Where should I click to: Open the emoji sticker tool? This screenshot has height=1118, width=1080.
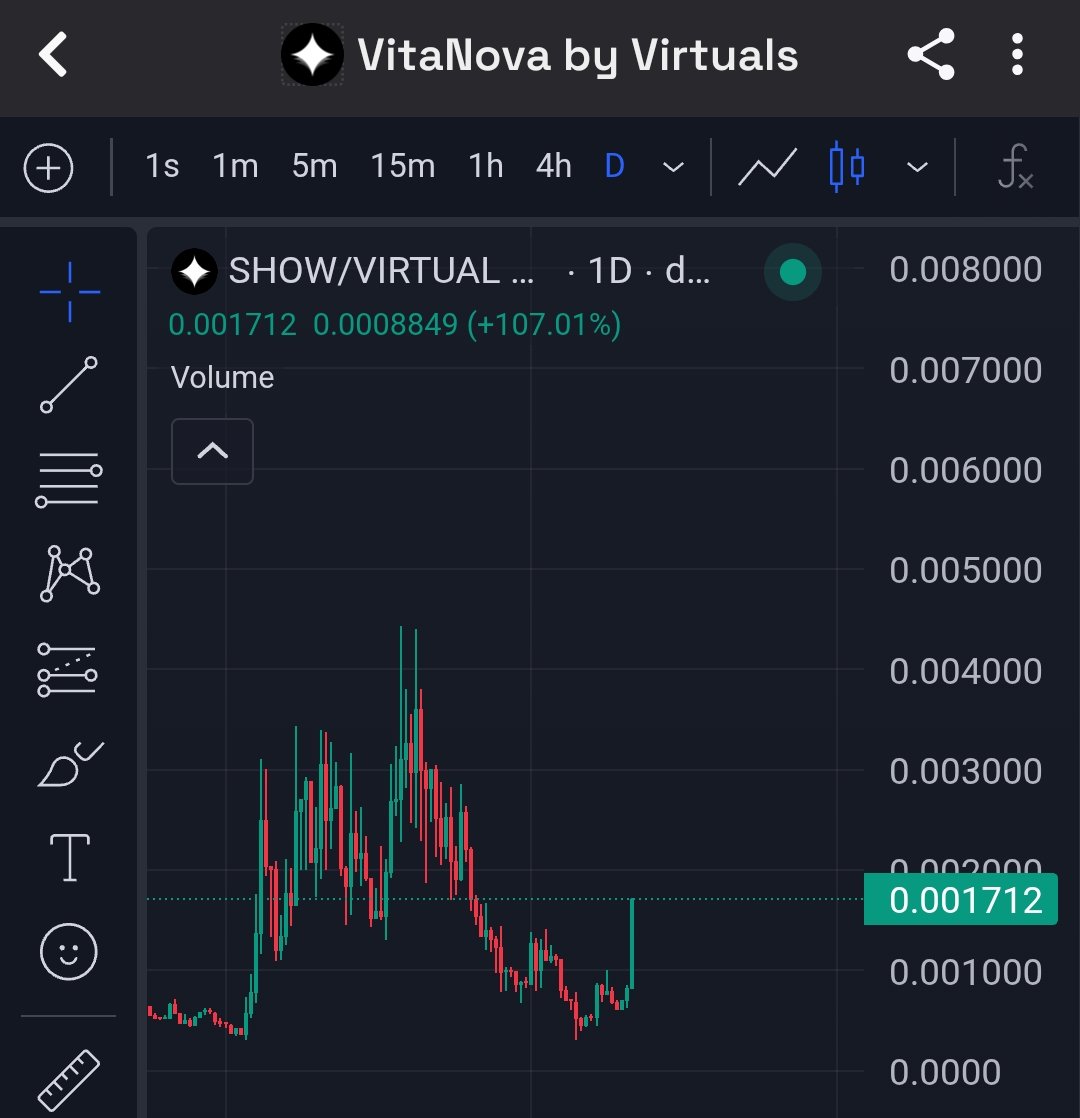point(69,951)
